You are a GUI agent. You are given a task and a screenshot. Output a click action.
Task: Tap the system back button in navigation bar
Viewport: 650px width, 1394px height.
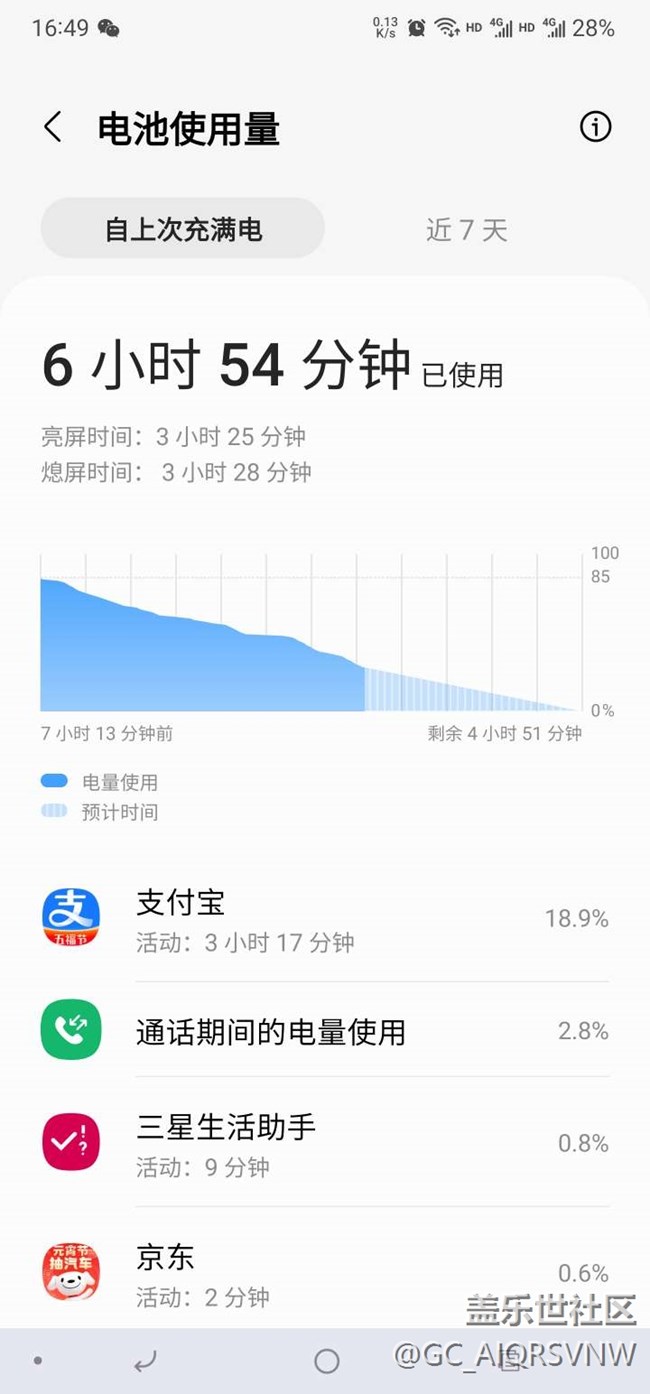click(146, 1361)
